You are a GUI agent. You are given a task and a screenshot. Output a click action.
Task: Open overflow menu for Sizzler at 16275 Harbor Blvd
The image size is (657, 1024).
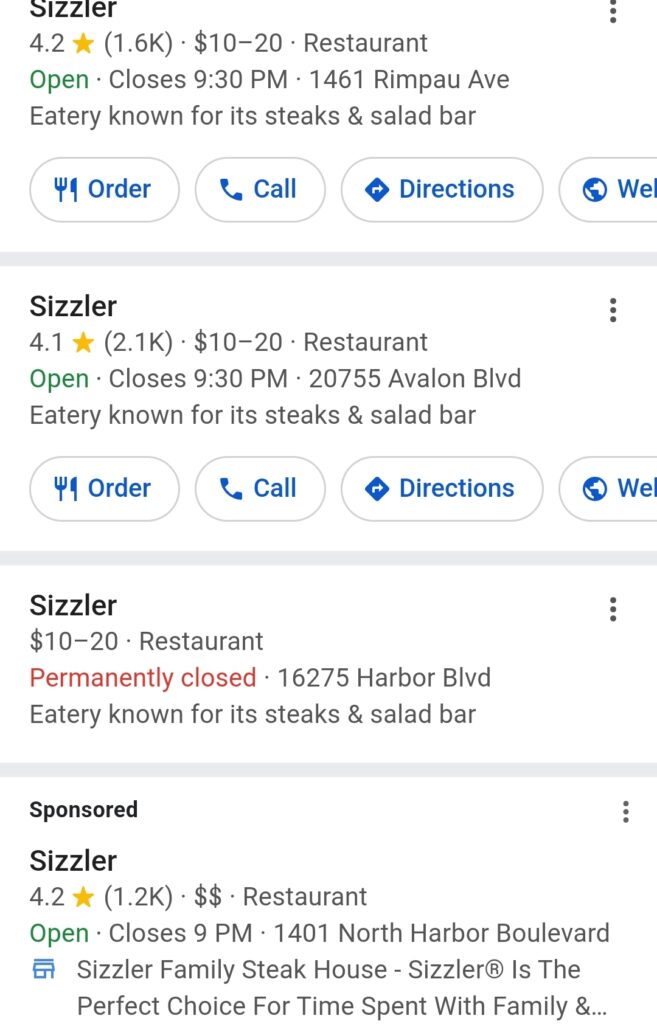tap(613, 609)
